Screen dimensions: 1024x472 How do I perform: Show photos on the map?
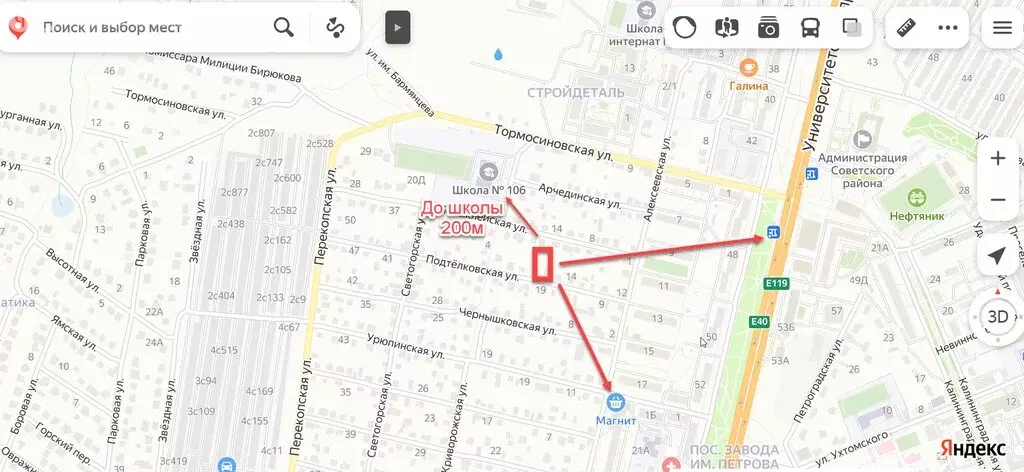click(768, 28)
